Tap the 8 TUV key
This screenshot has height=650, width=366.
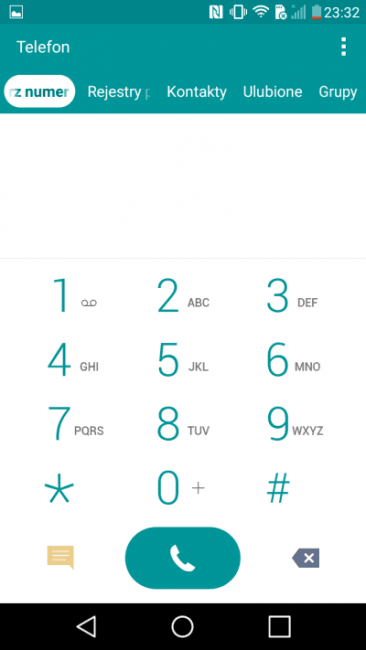pos(183,423)
